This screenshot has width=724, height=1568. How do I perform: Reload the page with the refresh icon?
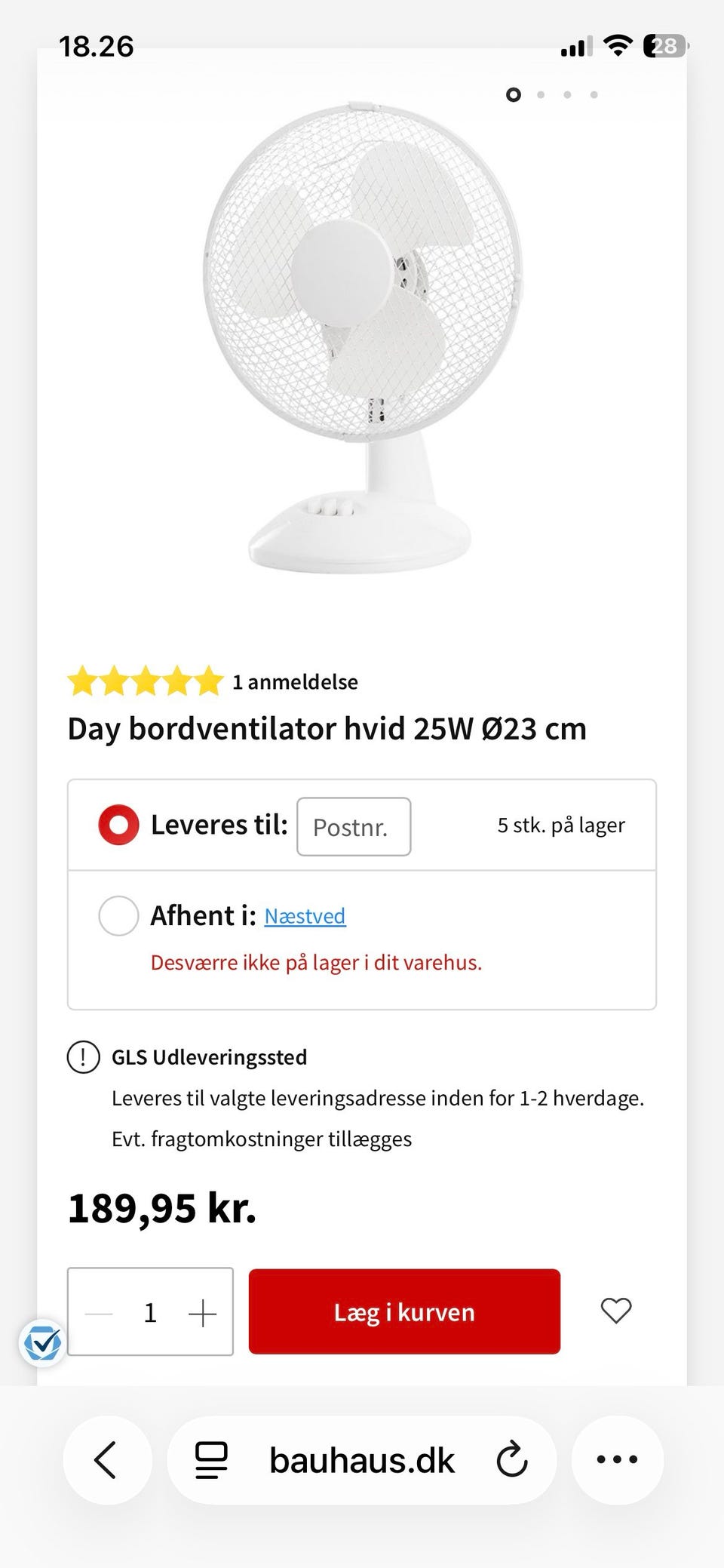[x=512, y=1458]
